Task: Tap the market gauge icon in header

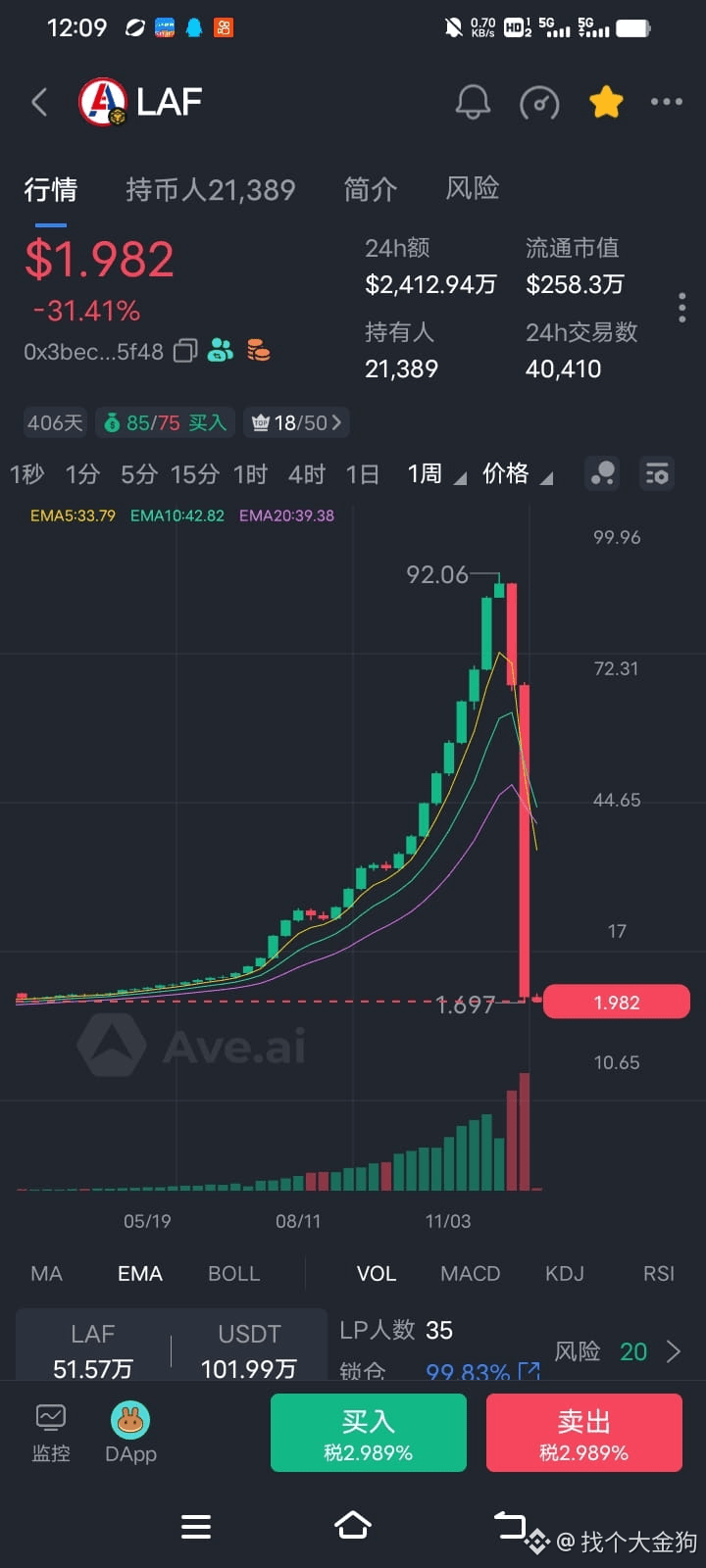Action: (540, 102)
